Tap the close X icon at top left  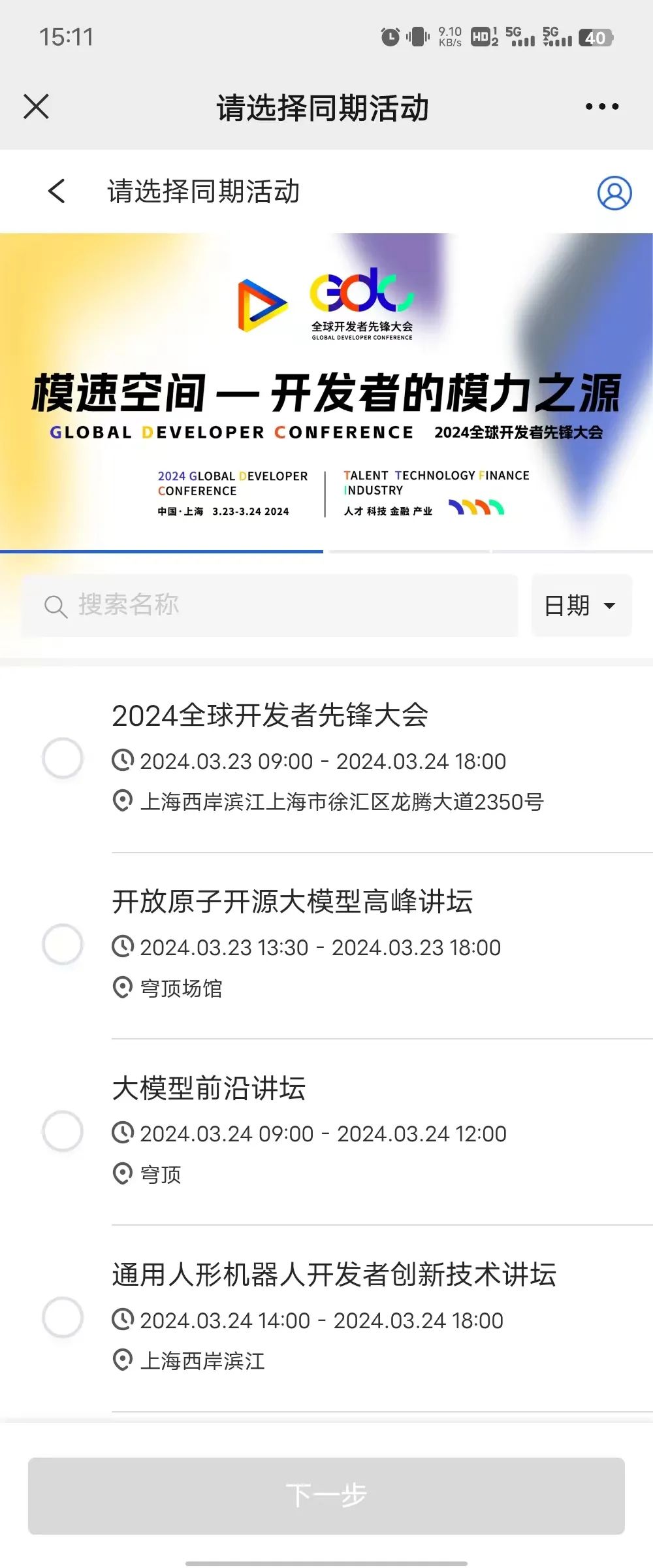click(x=37, y=106)
